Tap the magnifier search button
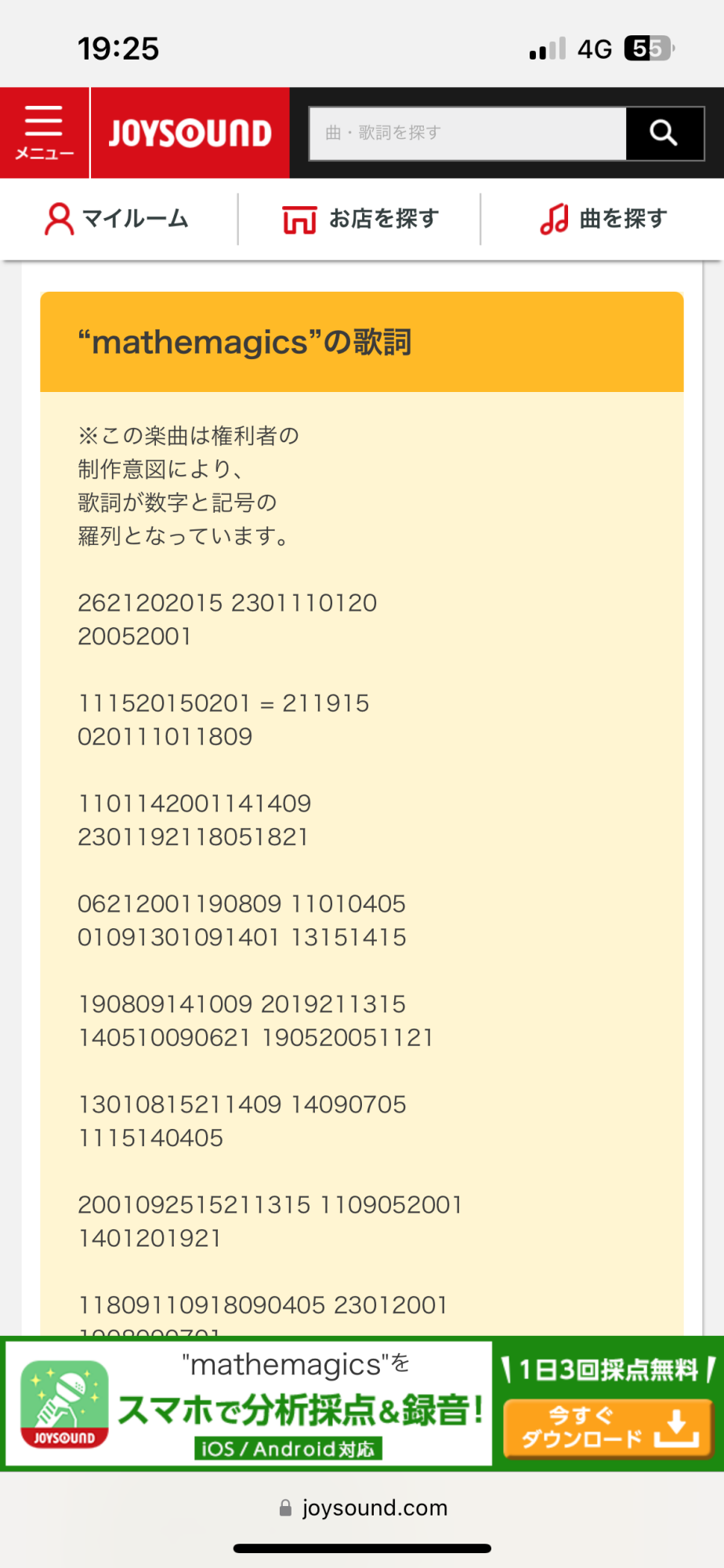724x1568 pixels. (664, 133)
